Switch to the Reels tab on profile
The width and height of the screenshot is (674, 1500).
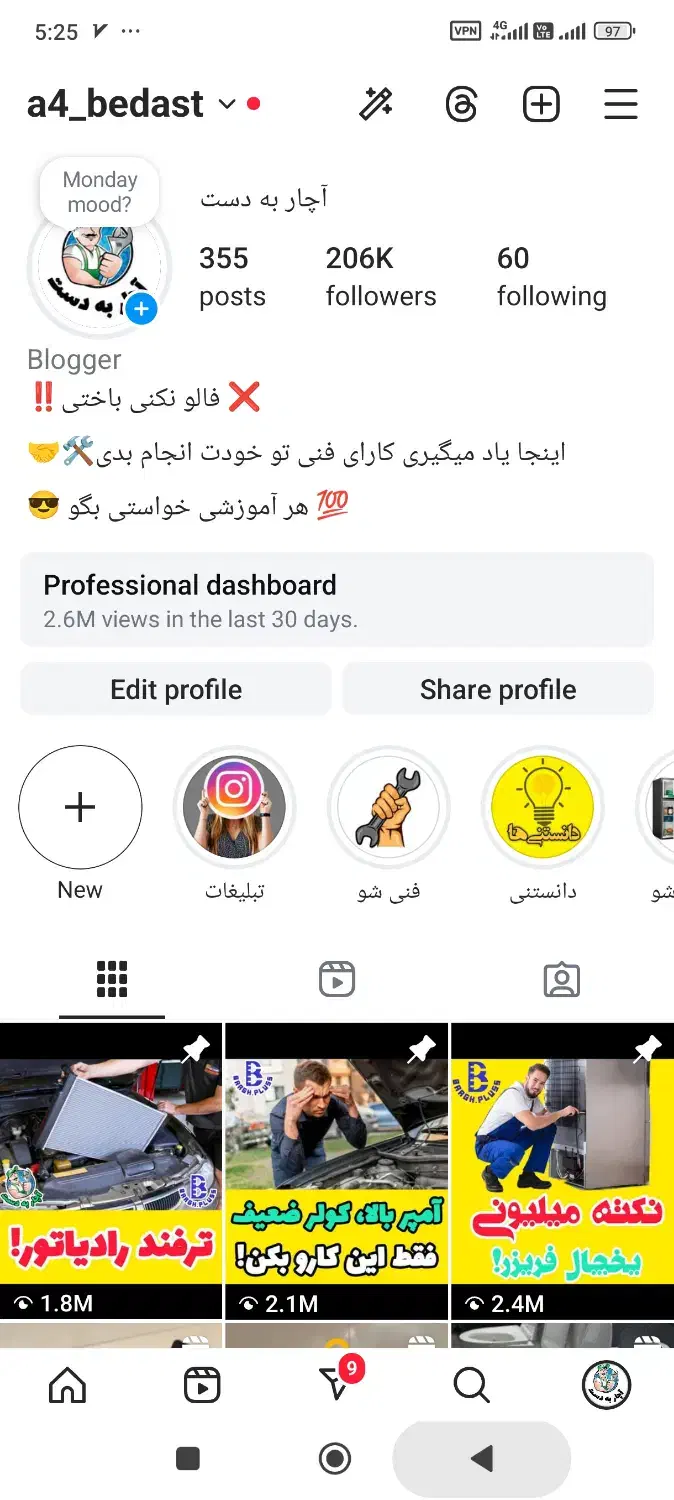tap(337, 979)
